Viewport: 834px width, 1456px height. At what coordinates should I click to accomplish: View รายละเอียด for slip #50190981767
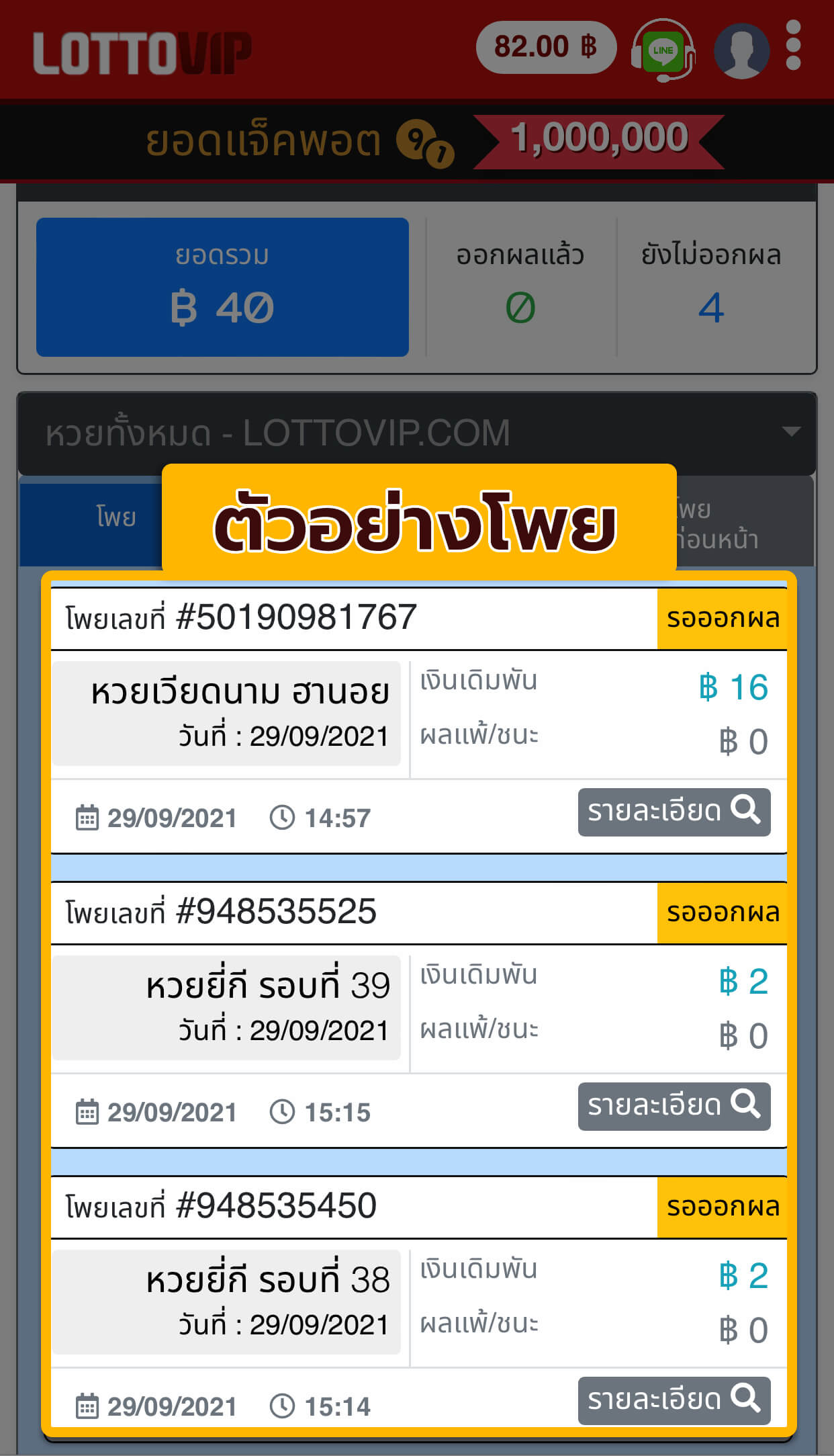click(x=674, y=812)
